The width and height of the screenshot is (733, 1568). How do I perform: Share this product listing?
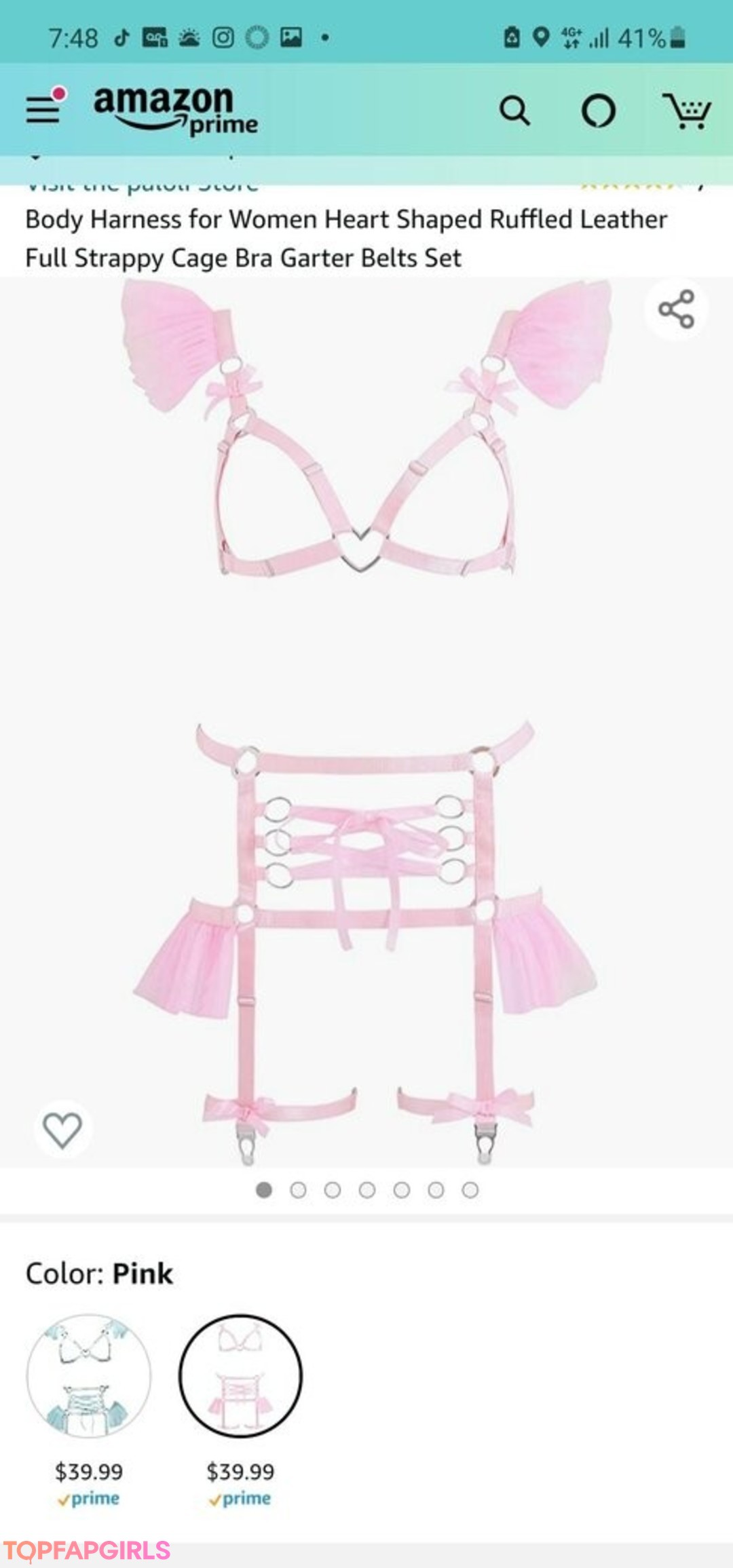pyautogui.click(x=676, y=309)
